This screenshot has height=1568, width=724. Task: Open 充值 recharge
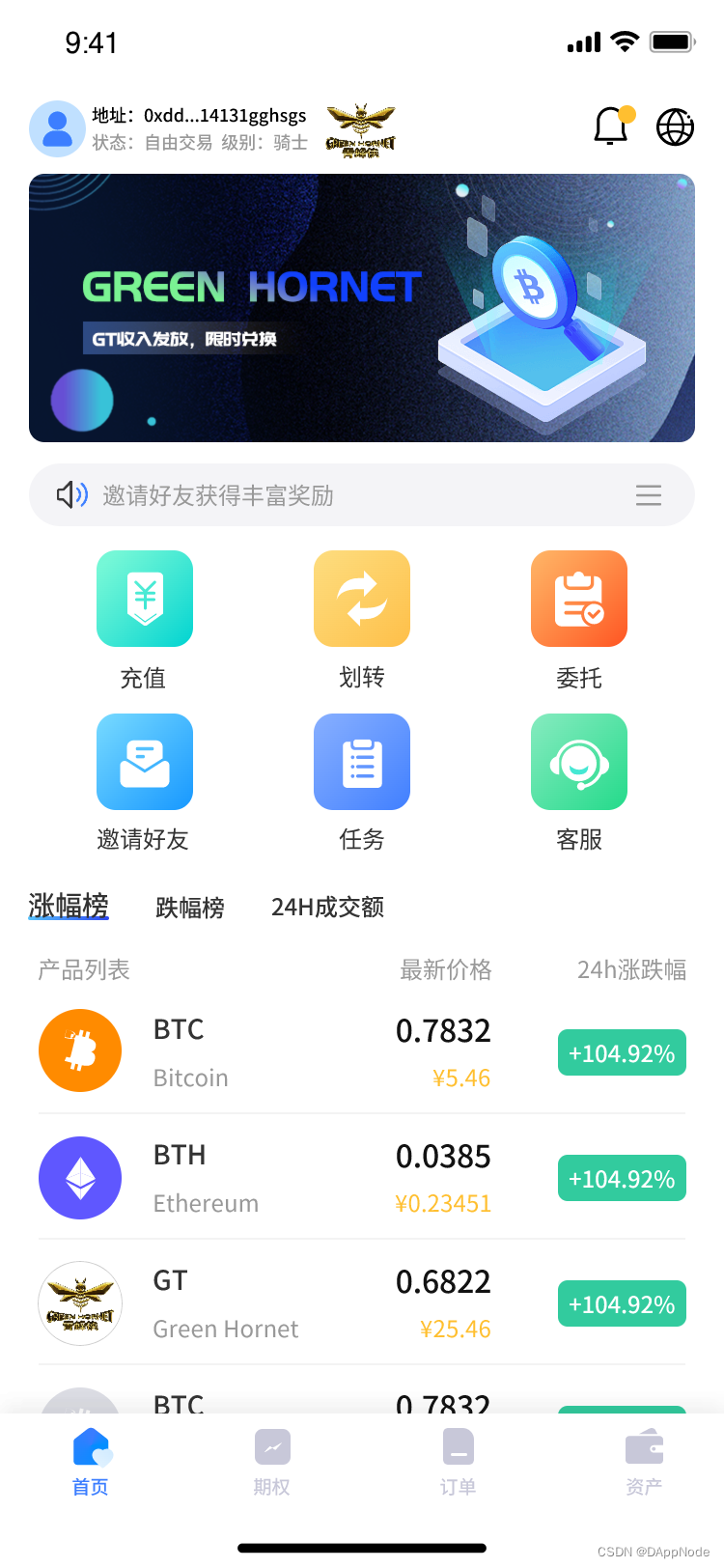pyautogui.click(x=144, y=620)
